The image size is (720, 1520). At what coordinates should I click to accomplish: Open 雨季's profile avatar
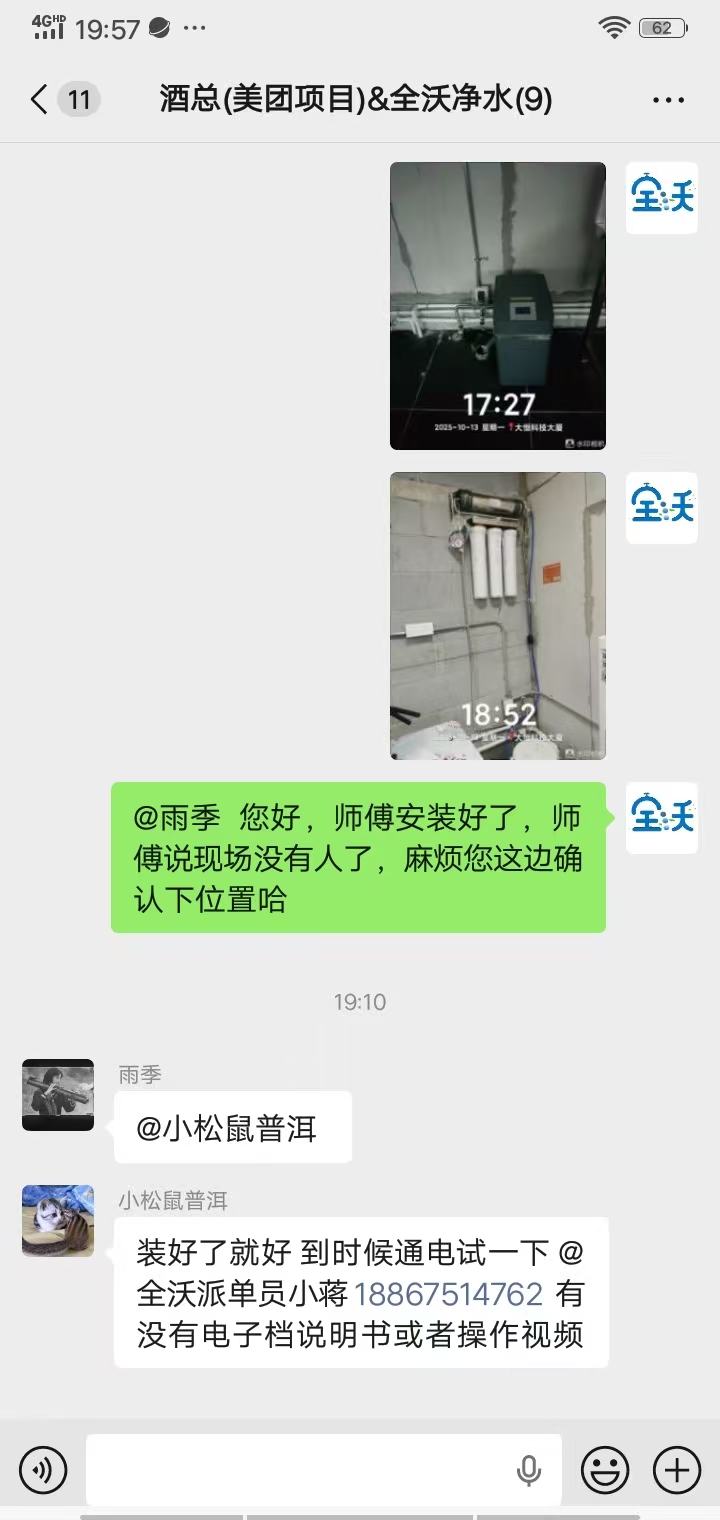point(58,1095)
